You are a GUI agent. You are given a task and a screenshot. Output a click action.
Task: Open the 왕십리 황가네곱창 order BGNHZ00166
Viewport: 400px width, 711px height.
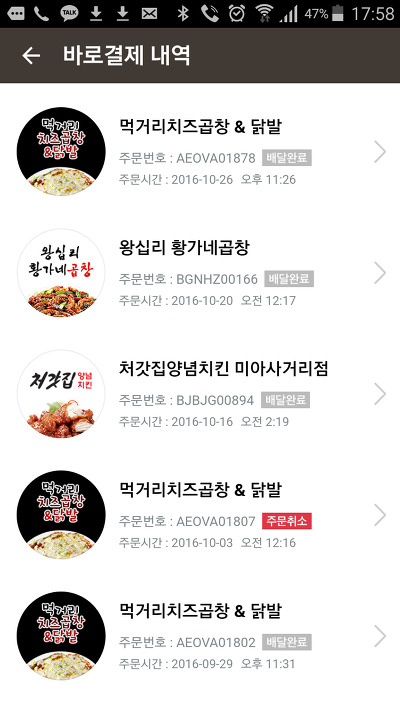pos(200,273)
